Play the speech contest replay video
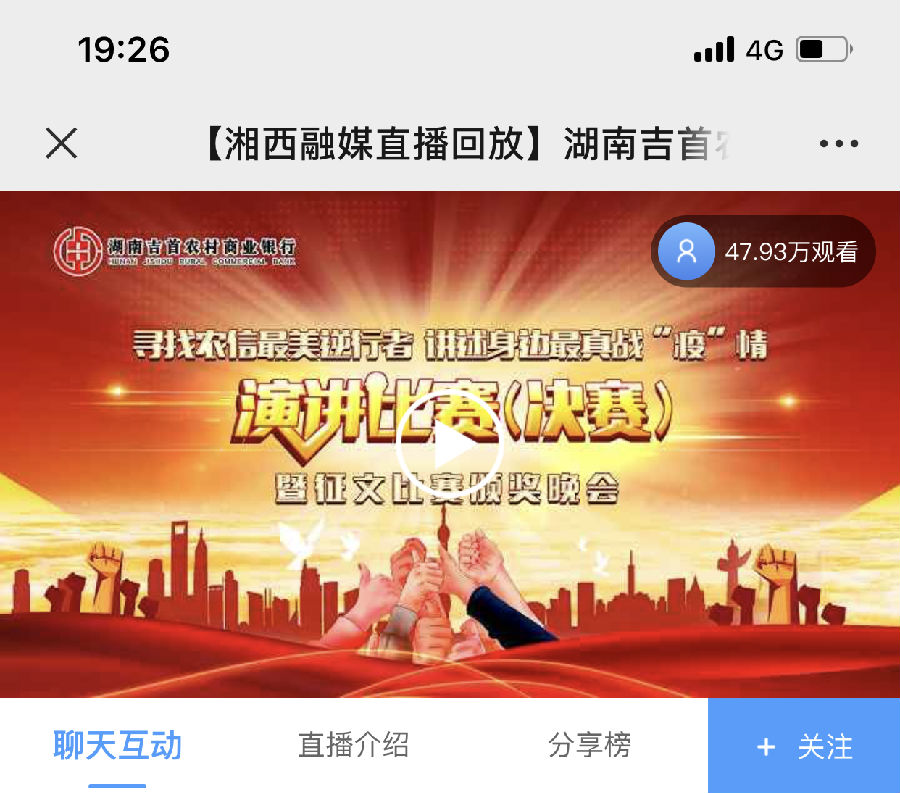 click(449, 443)
